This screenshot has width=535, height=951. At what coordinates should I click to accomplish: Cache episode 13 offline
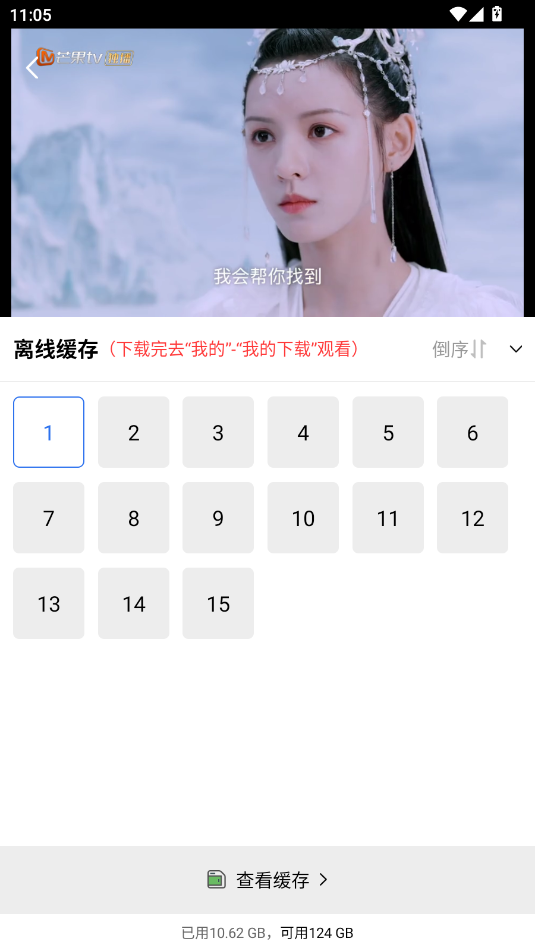pos(49,603)
